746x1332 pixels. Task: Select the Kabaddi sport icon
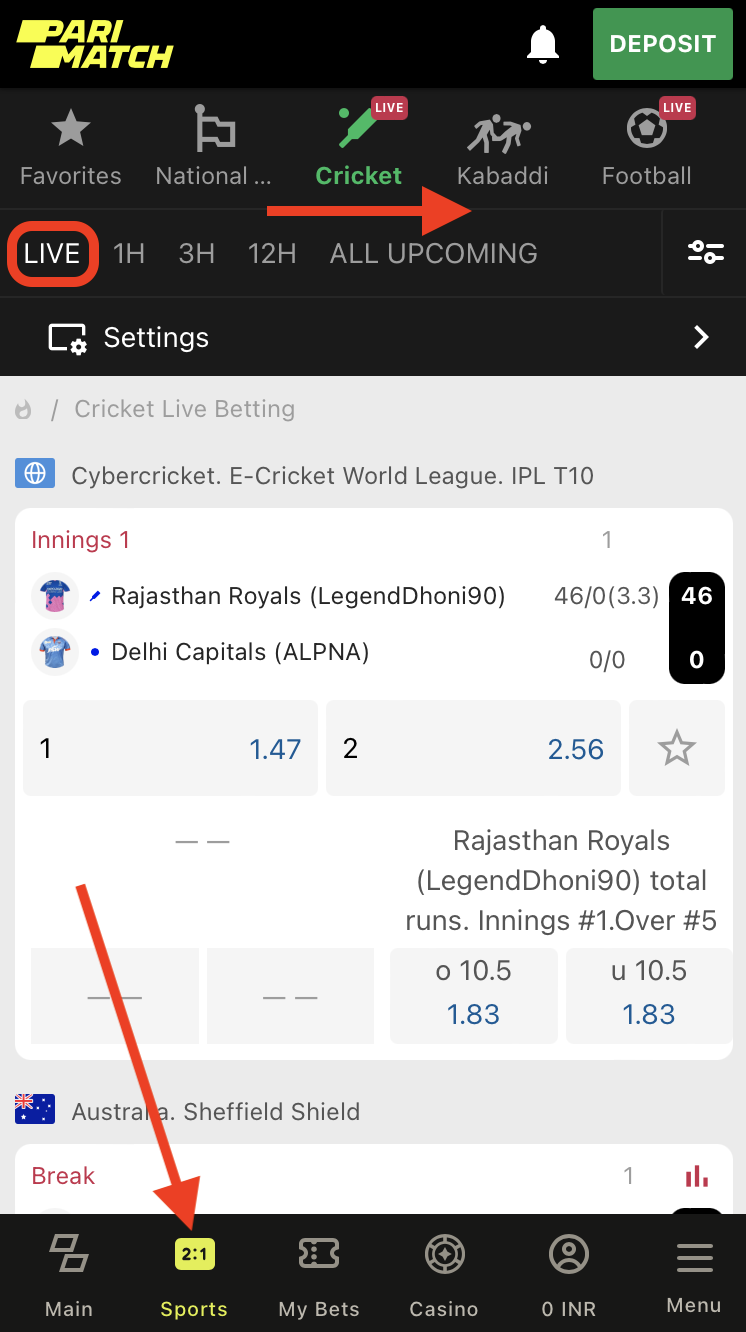(x=501, y=135)
